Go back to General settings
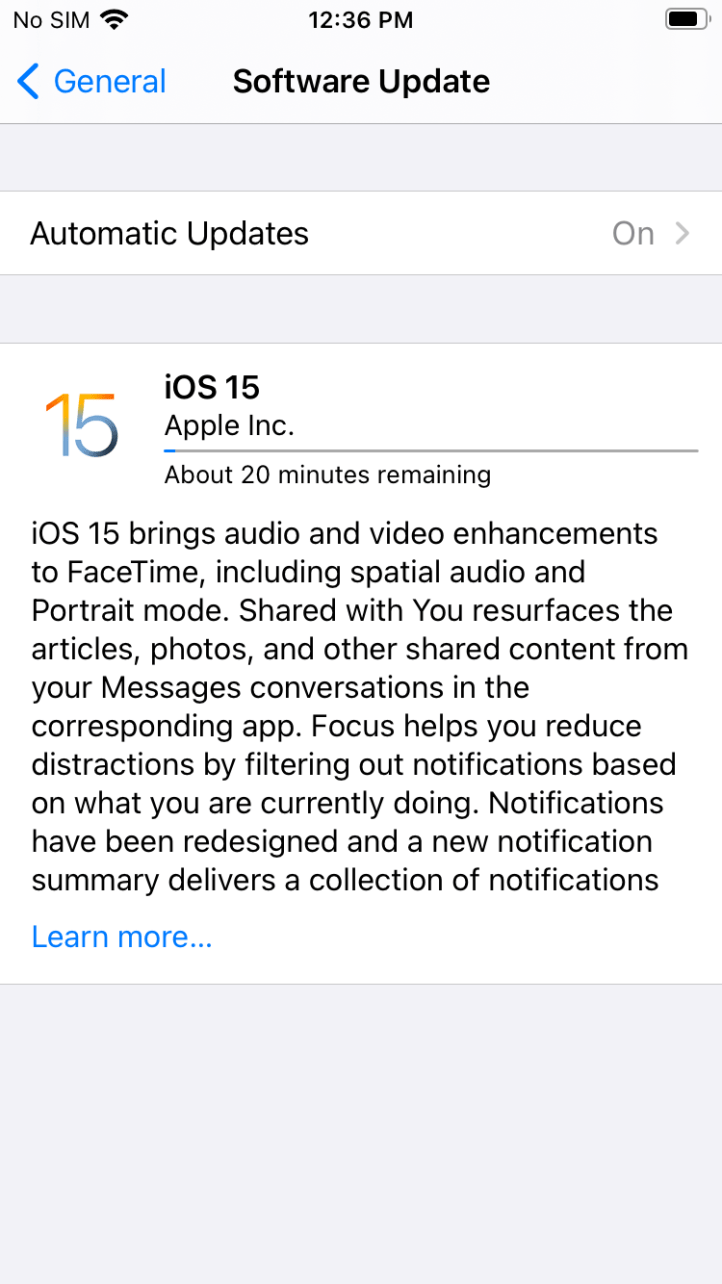The image size is (722, 1284). (92, 81)
